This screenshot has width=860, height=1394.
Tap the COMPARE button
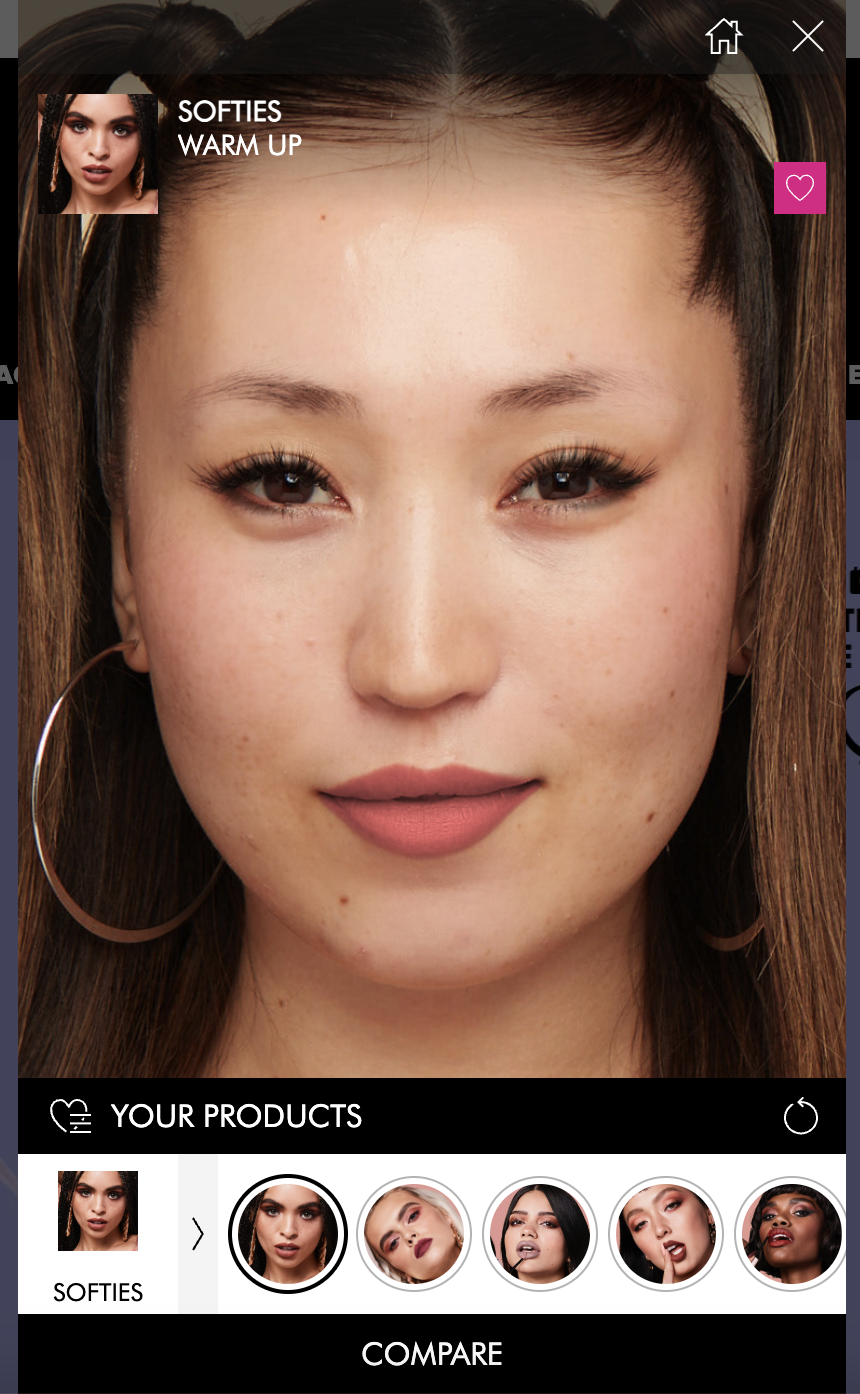click(x=431, y=1354)
